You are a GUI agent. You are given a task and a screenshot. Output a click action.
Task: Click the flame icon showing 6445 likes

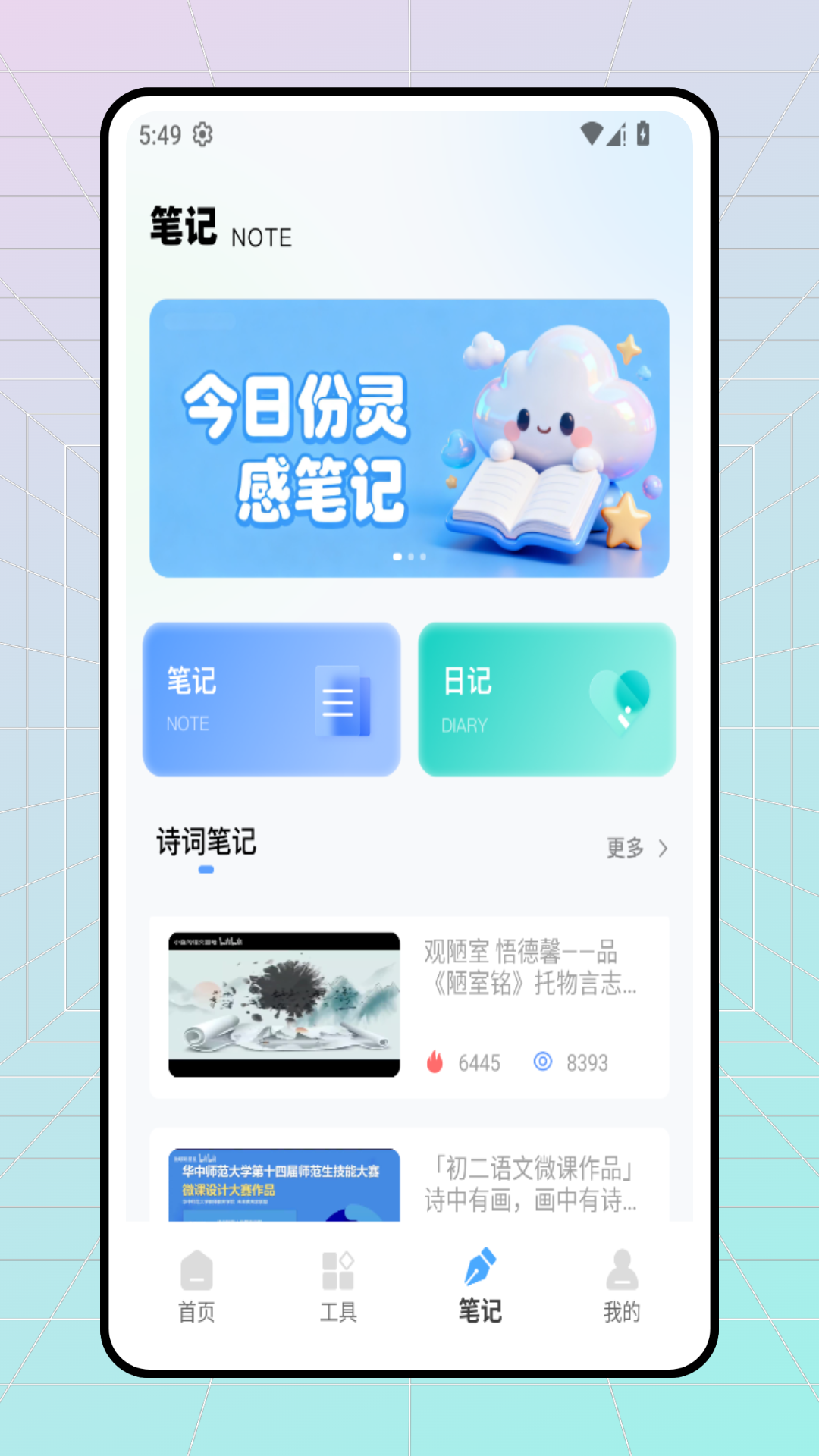click(435, 1062)
